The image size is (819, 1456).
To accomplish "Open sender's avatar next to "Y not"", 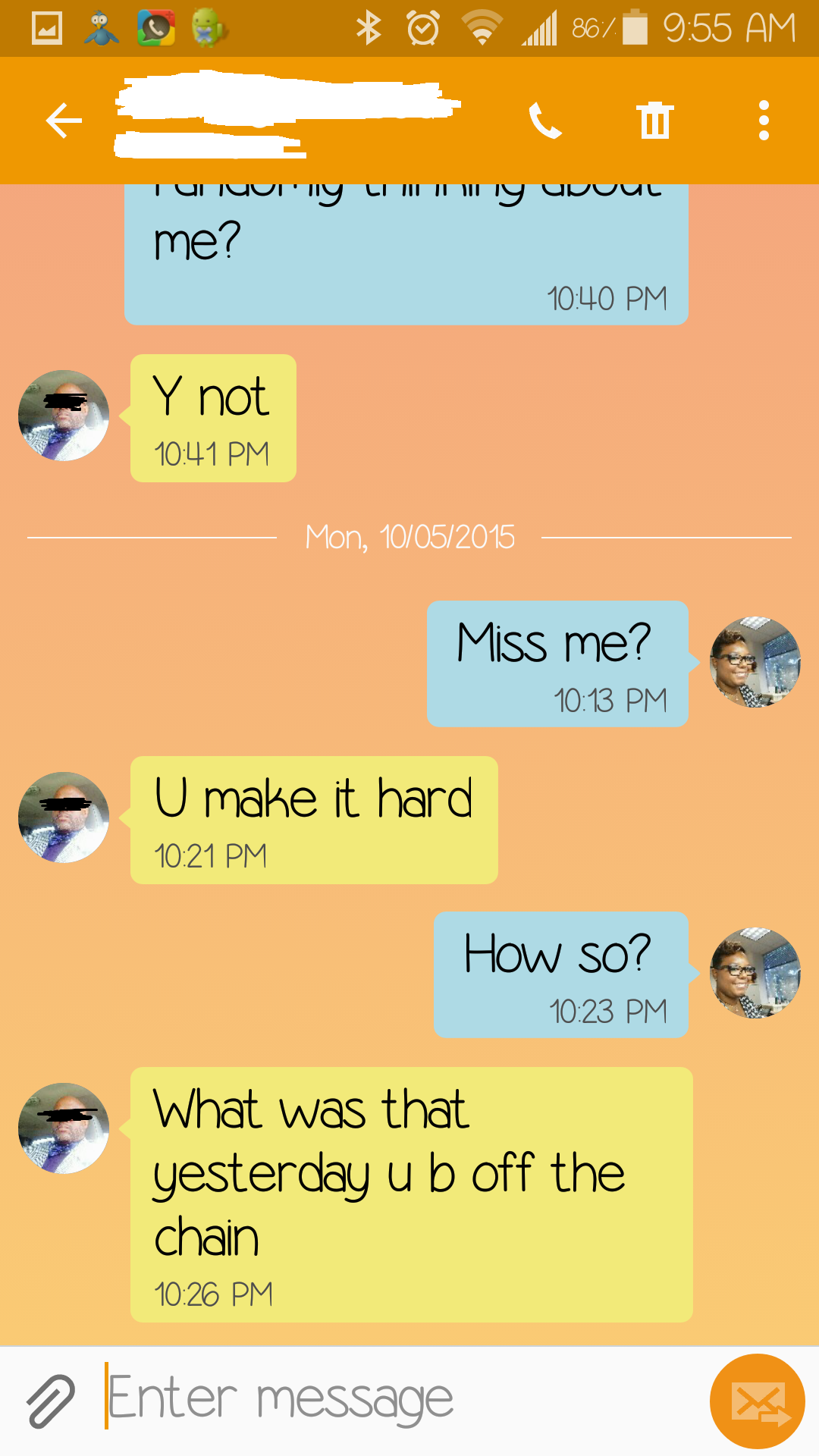I will click(64, 416).
